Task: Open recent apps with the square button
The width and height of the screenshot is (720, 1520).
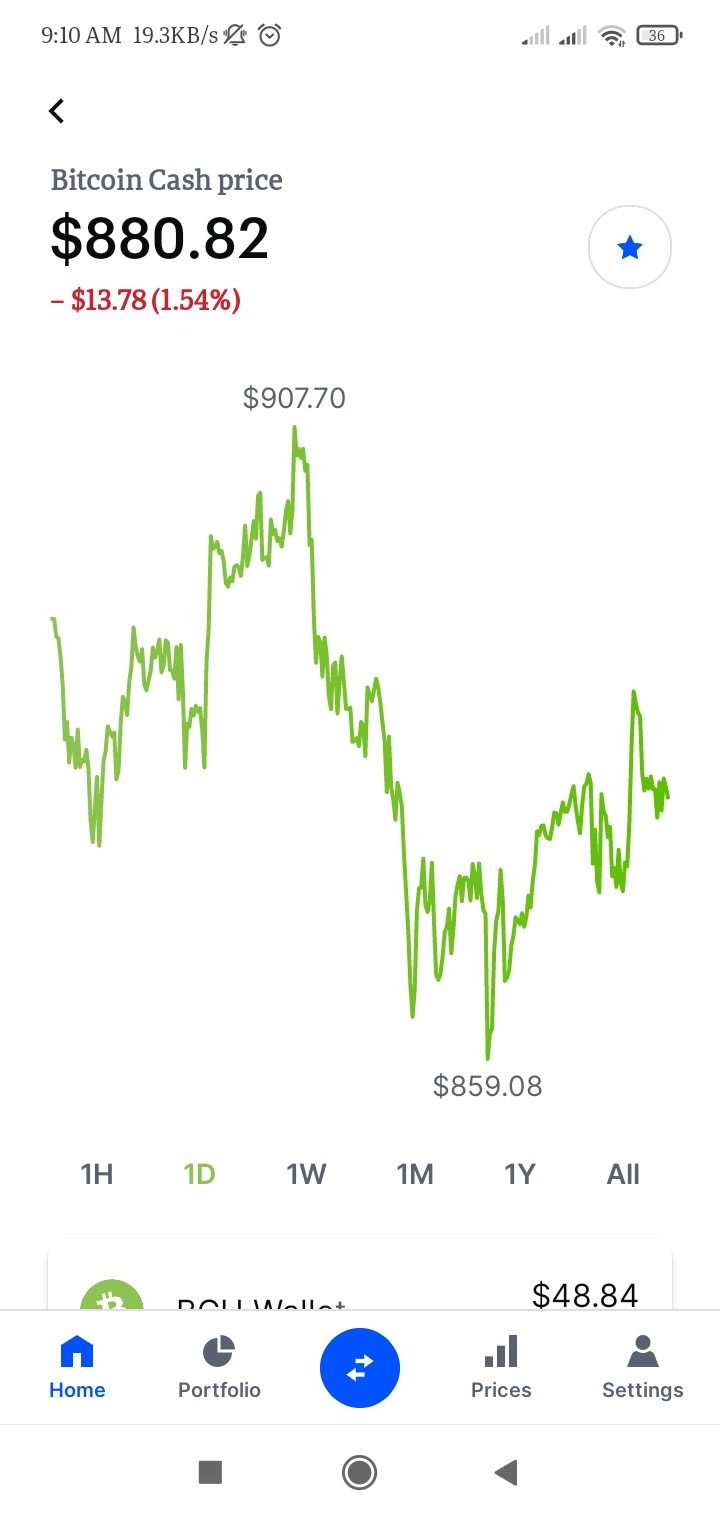Action: pos(210,1472)
